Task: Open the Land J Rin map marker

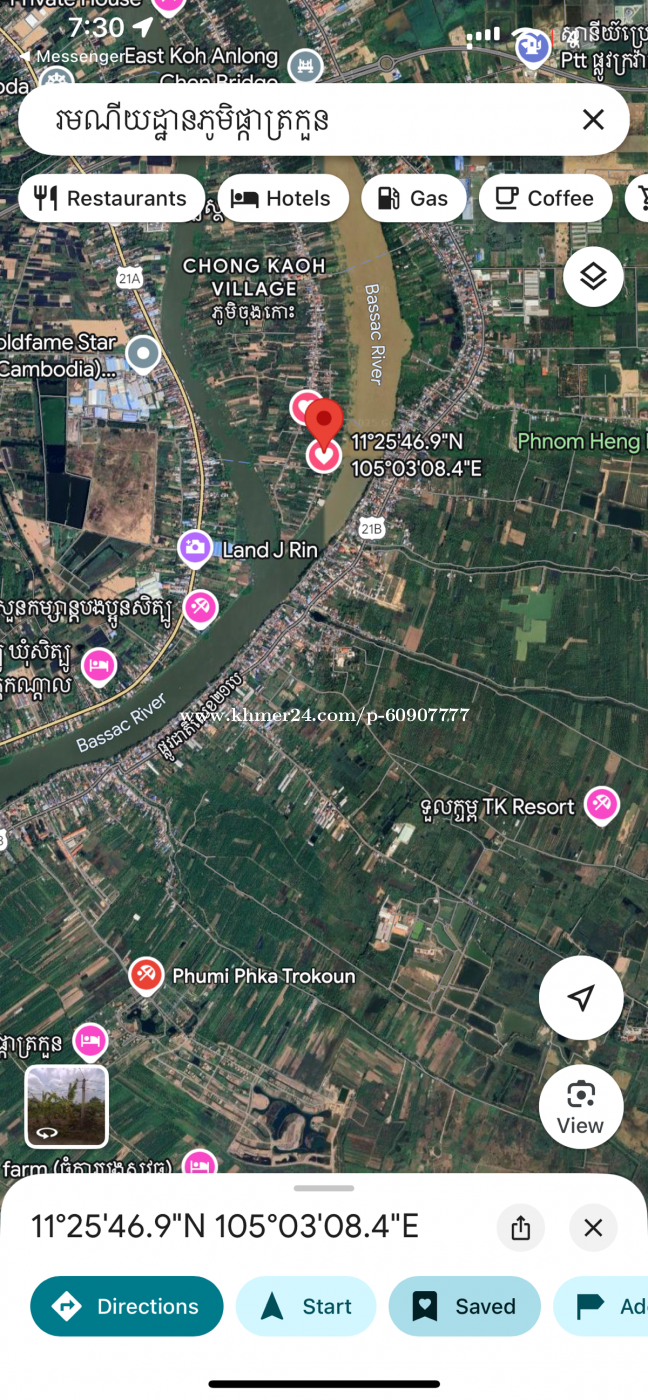Action: pyautogui.click(x=194, y=549)
